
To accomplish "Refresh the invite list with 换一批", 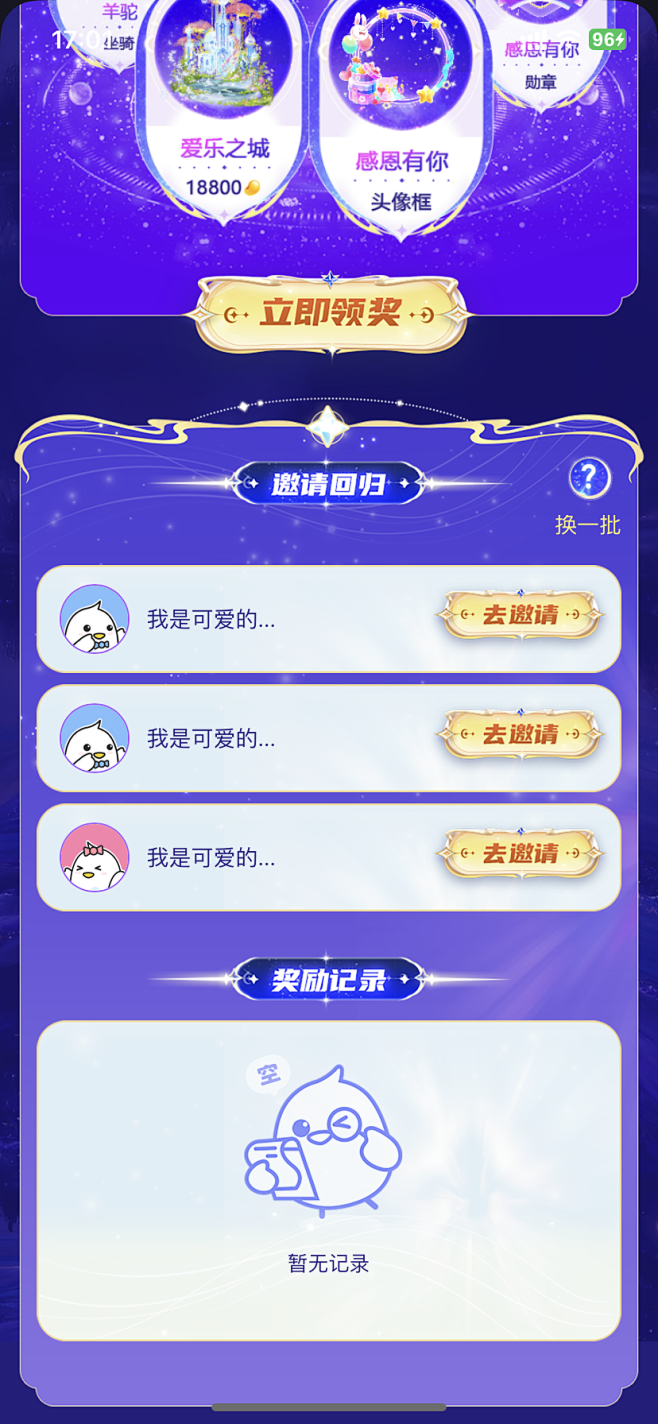I will tap(588, 525).
